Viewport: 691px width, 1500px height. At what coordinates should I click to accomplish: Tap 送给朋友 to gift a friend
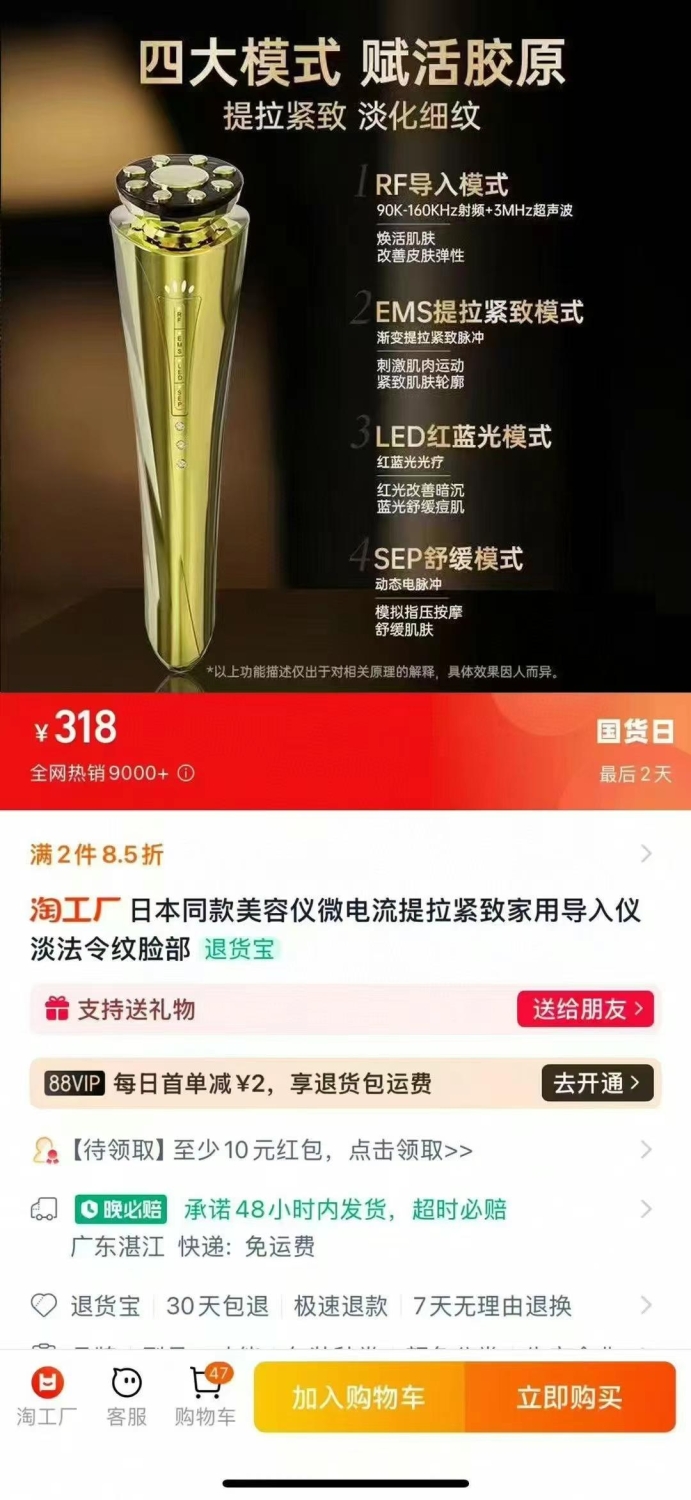tap(586, 1009)
